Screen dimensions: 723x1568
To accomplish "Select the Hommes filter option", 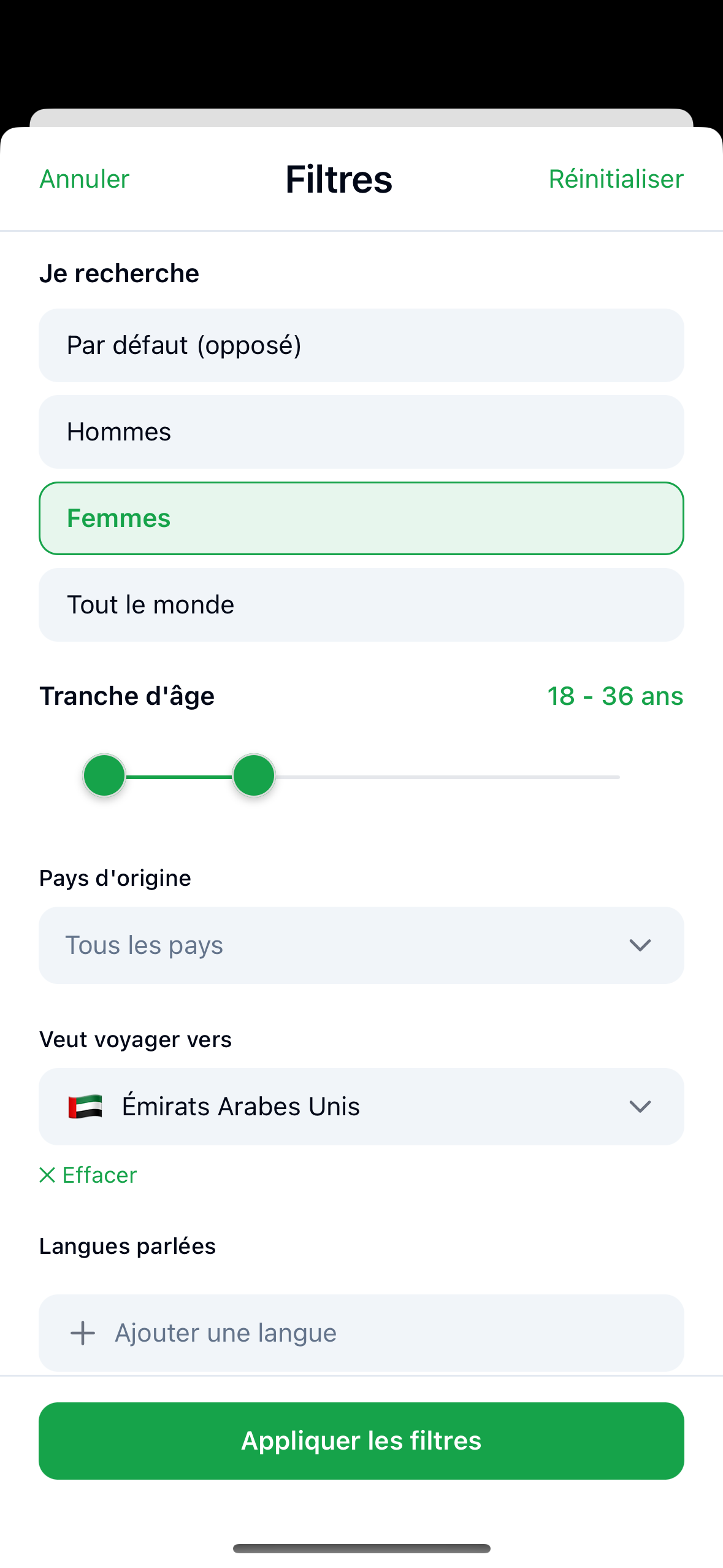I will (361, 431).
